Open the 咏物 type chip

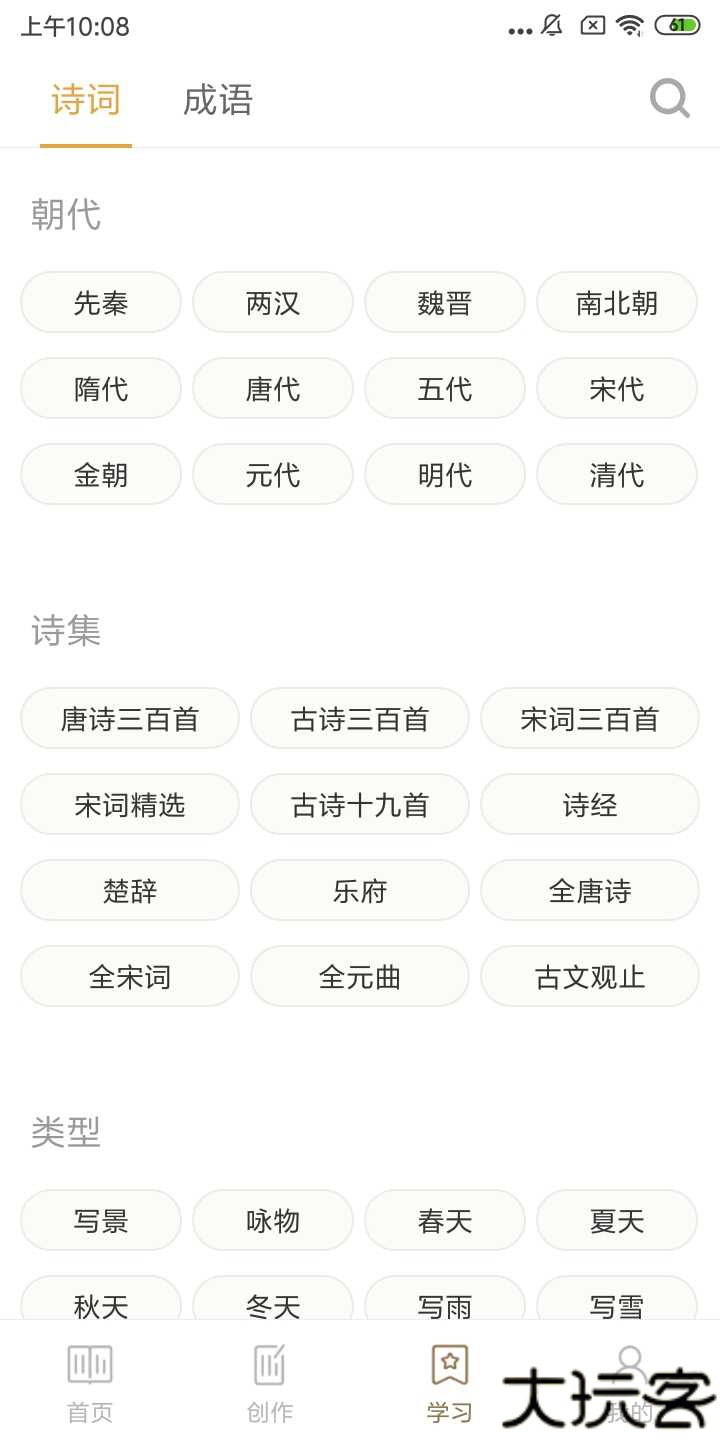[x=272, y=1220]
